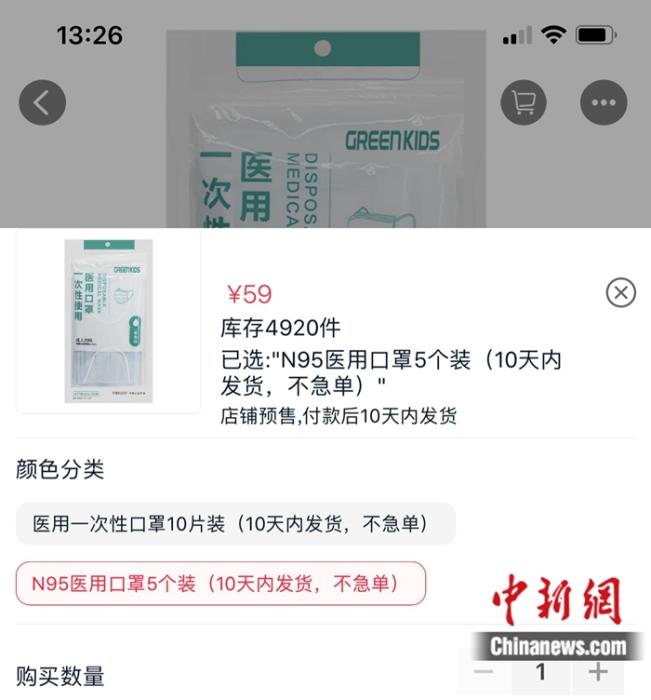View the ¥59 mask product thumbnail
The image size is (651, 700).
click(x=109, y=325)
